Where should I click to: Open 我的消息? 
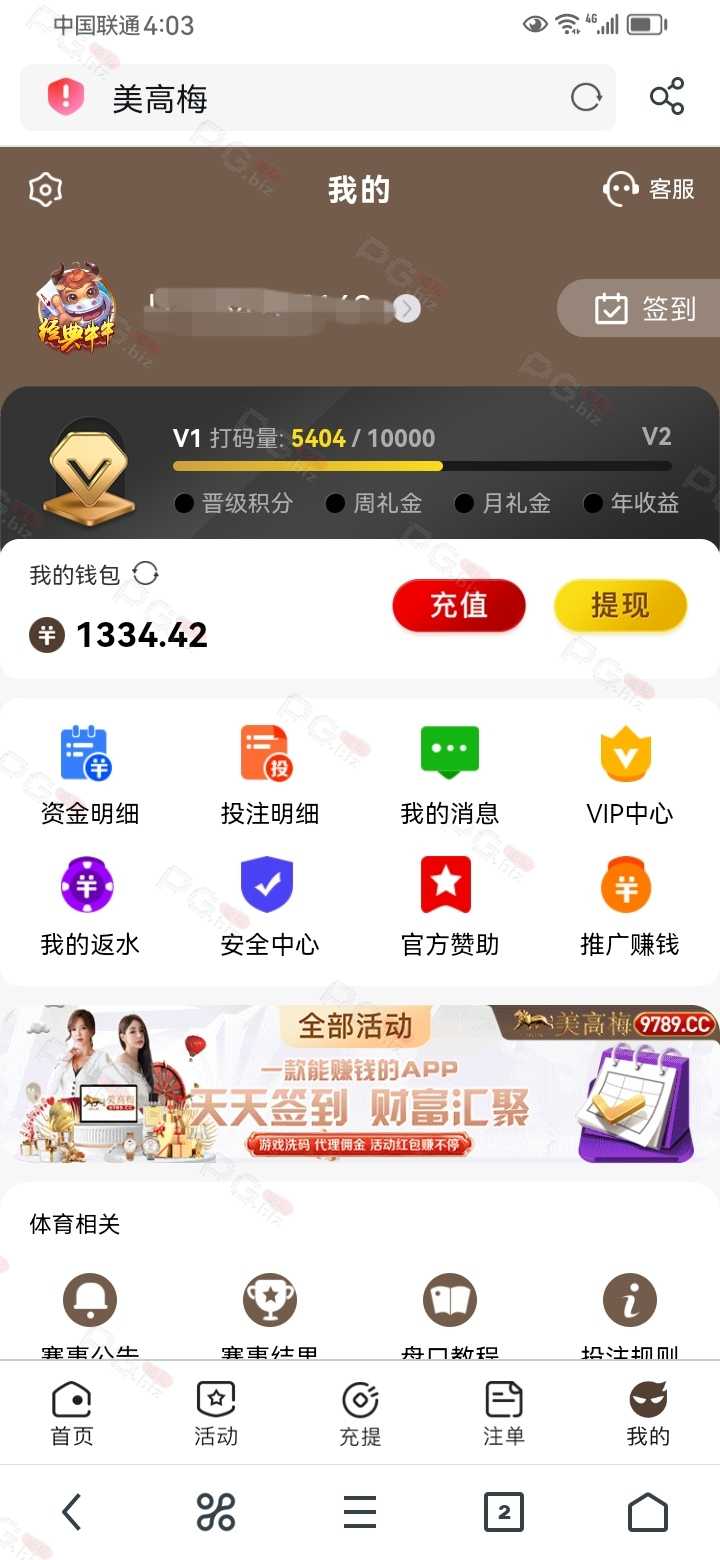click(x=450, y=776)
